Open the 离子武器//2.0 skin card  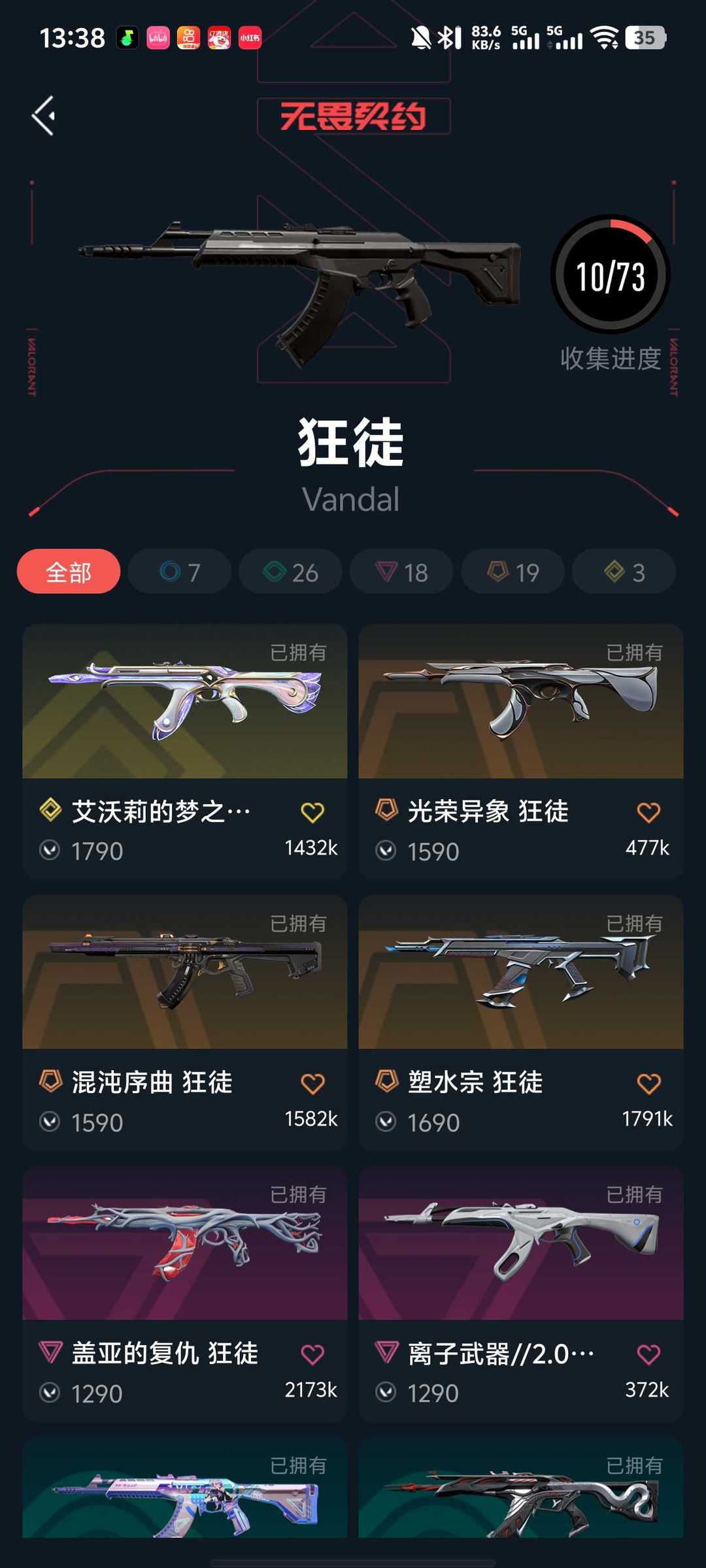pyautogui.click(x=521, y=1294)
